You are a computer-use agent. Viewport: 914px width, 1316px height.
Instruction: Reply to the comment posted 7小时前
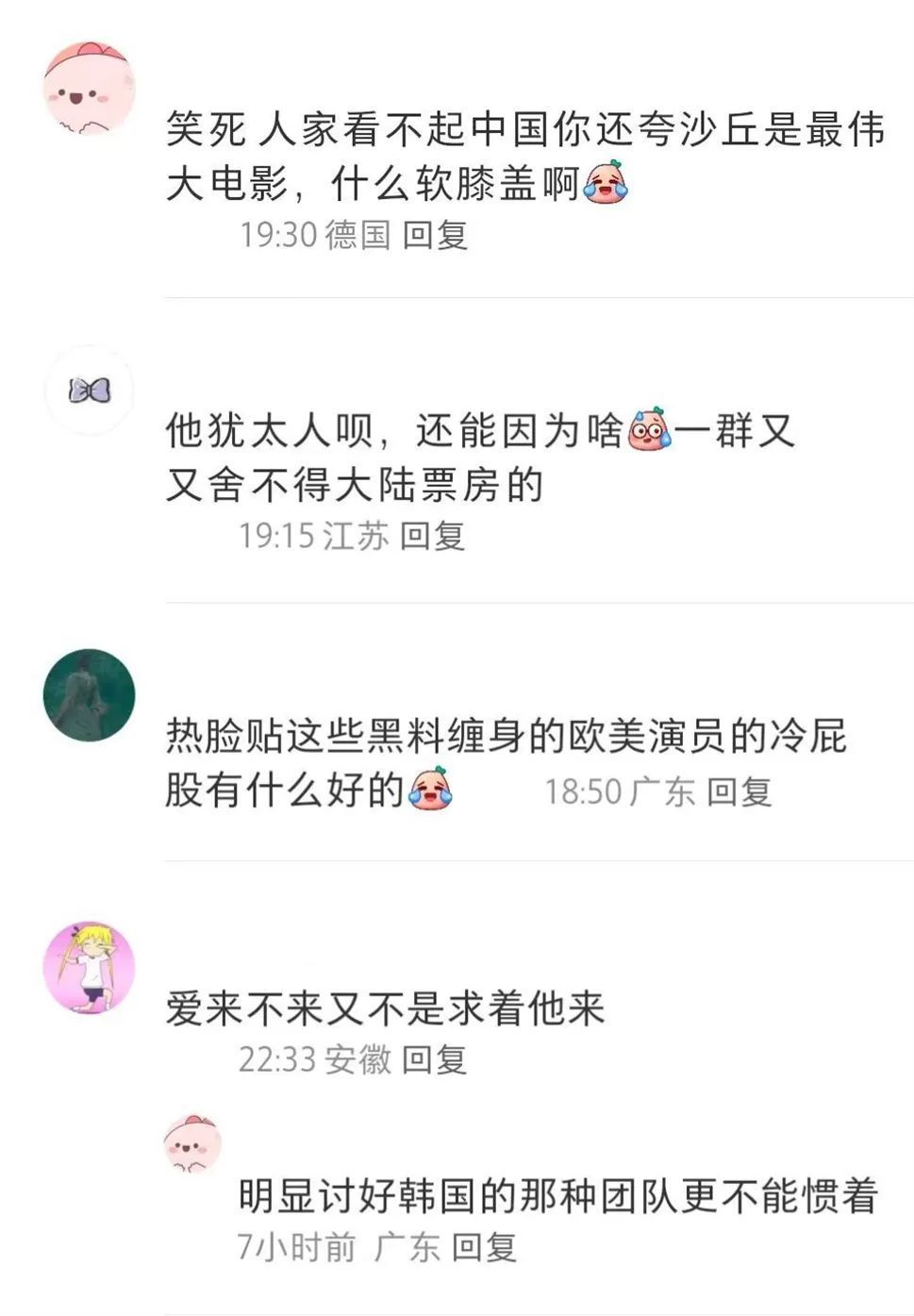pyautogui.click(x=484, y=1247)
